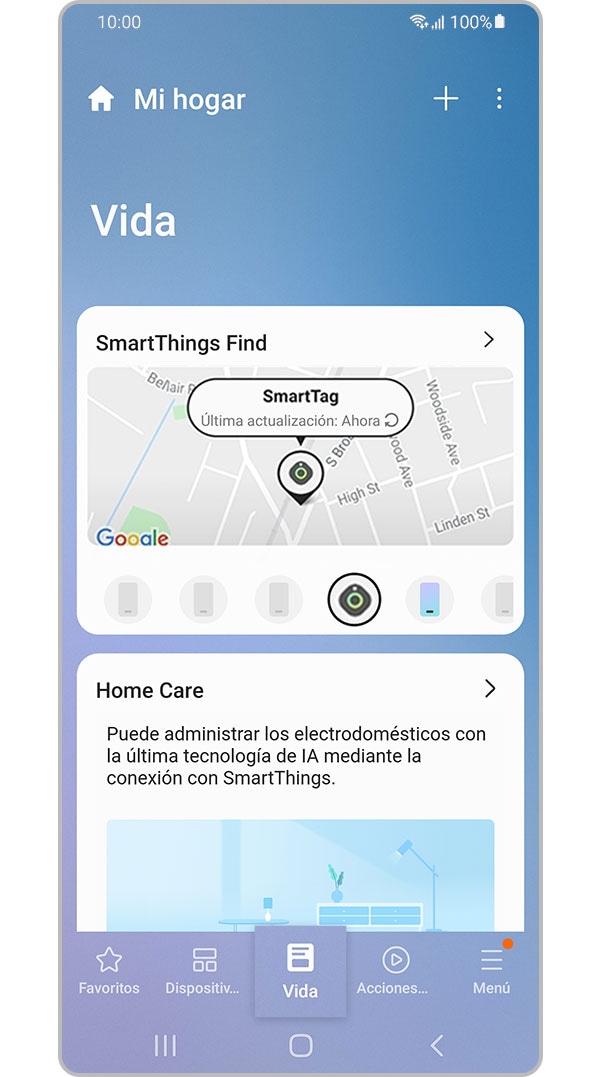Switch to the Dispositivos tab
600x1077 pixels.
[203, 971]
